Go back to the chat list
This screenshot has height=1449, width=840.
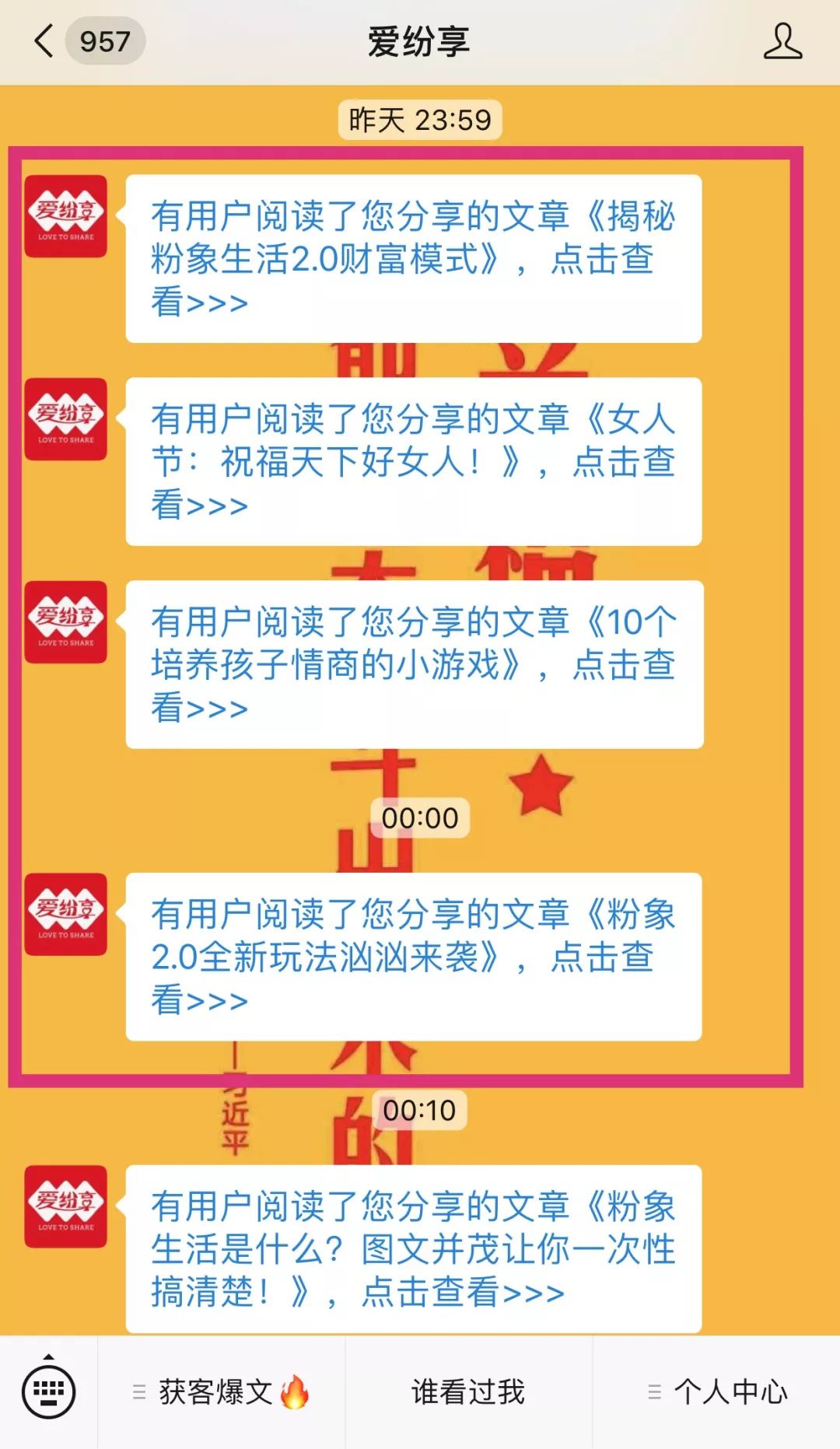click(x=86, y=41)
